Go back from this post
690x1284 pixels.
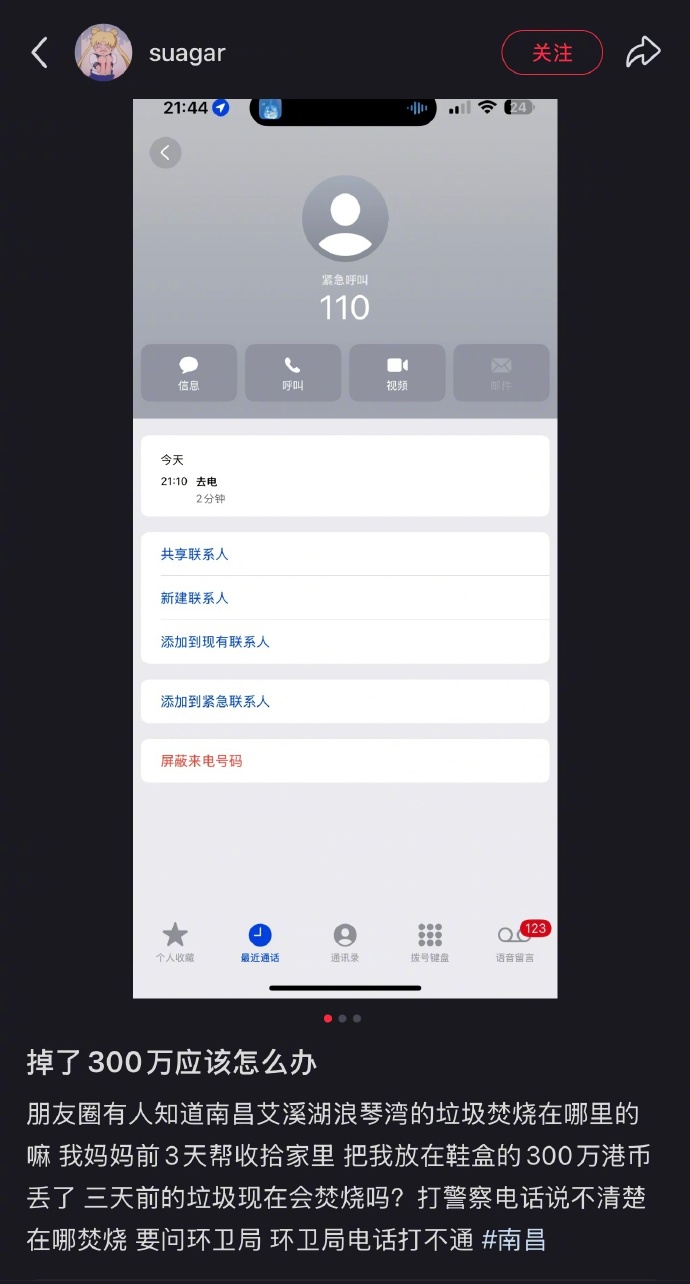[39, 53]
